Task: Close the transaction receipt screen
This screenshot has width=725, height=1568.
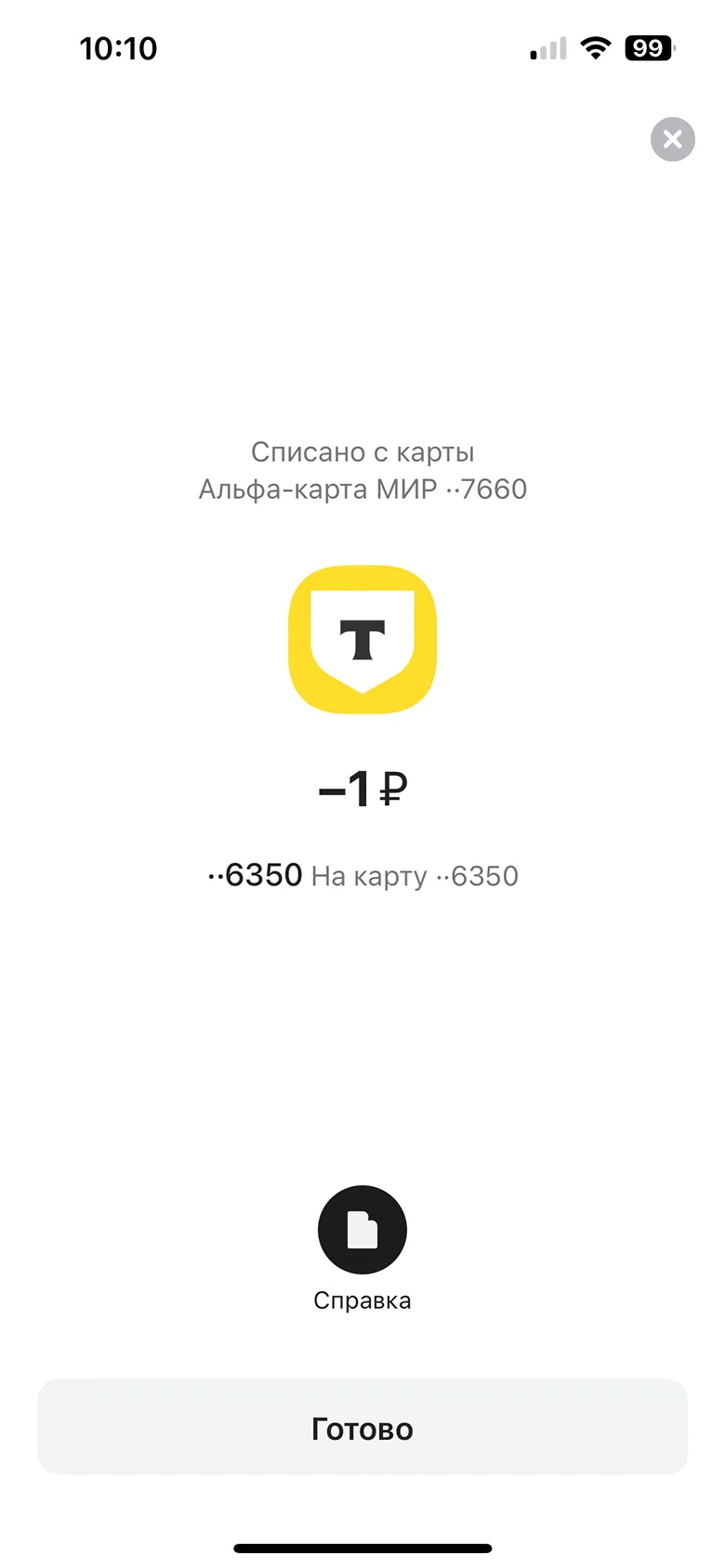Action: (x=672, y=139)
